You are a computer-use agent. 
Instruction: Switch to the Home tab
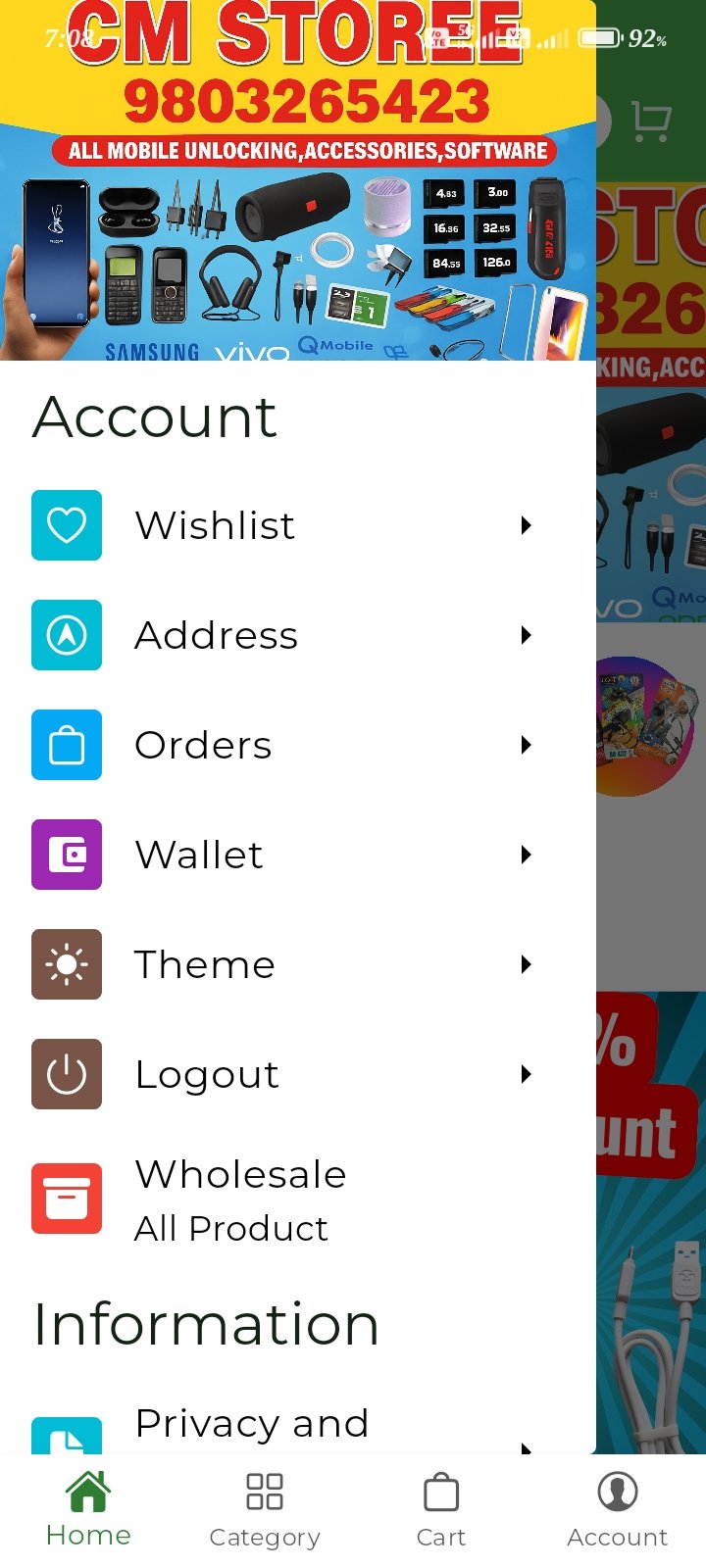coord(88,1509)
